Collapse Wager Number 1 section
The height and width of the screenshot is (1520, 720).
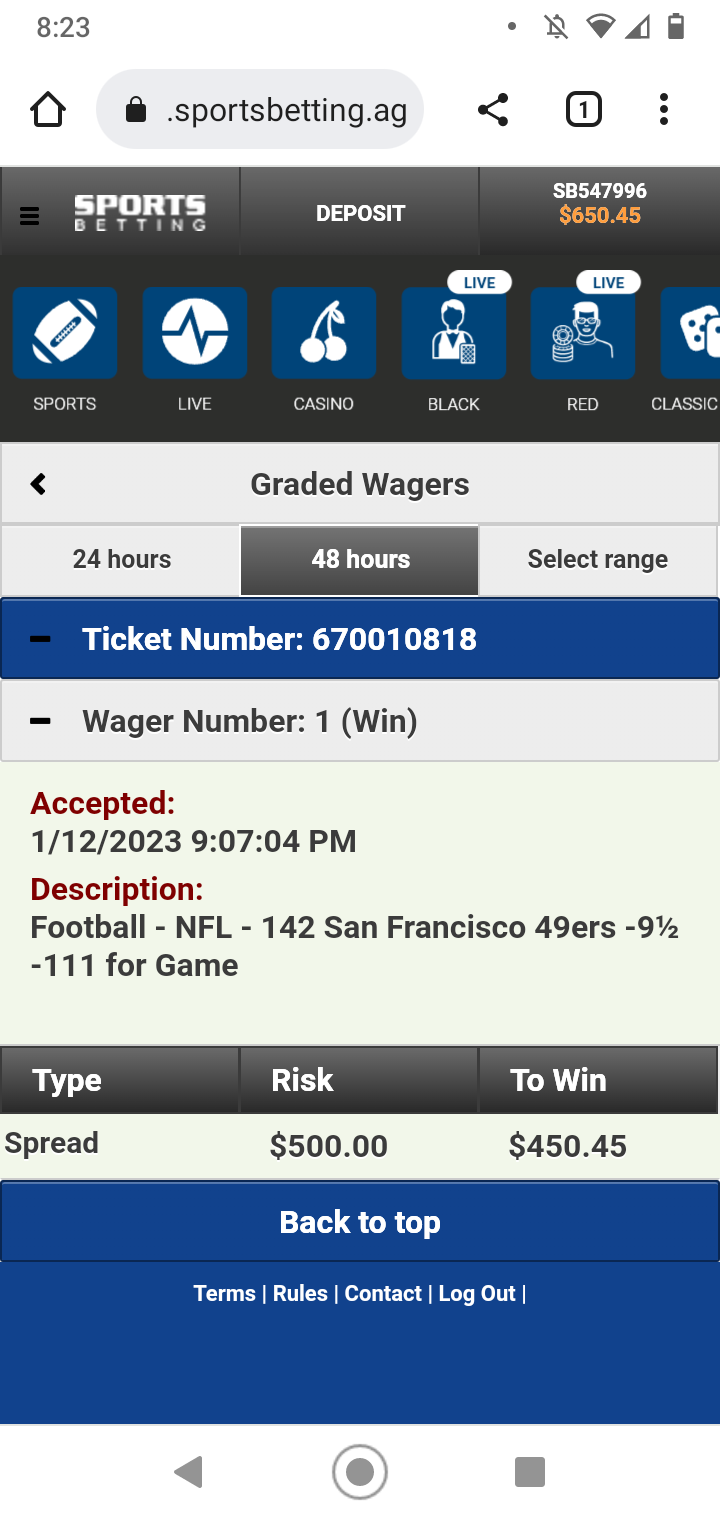[x=360, y=721]
